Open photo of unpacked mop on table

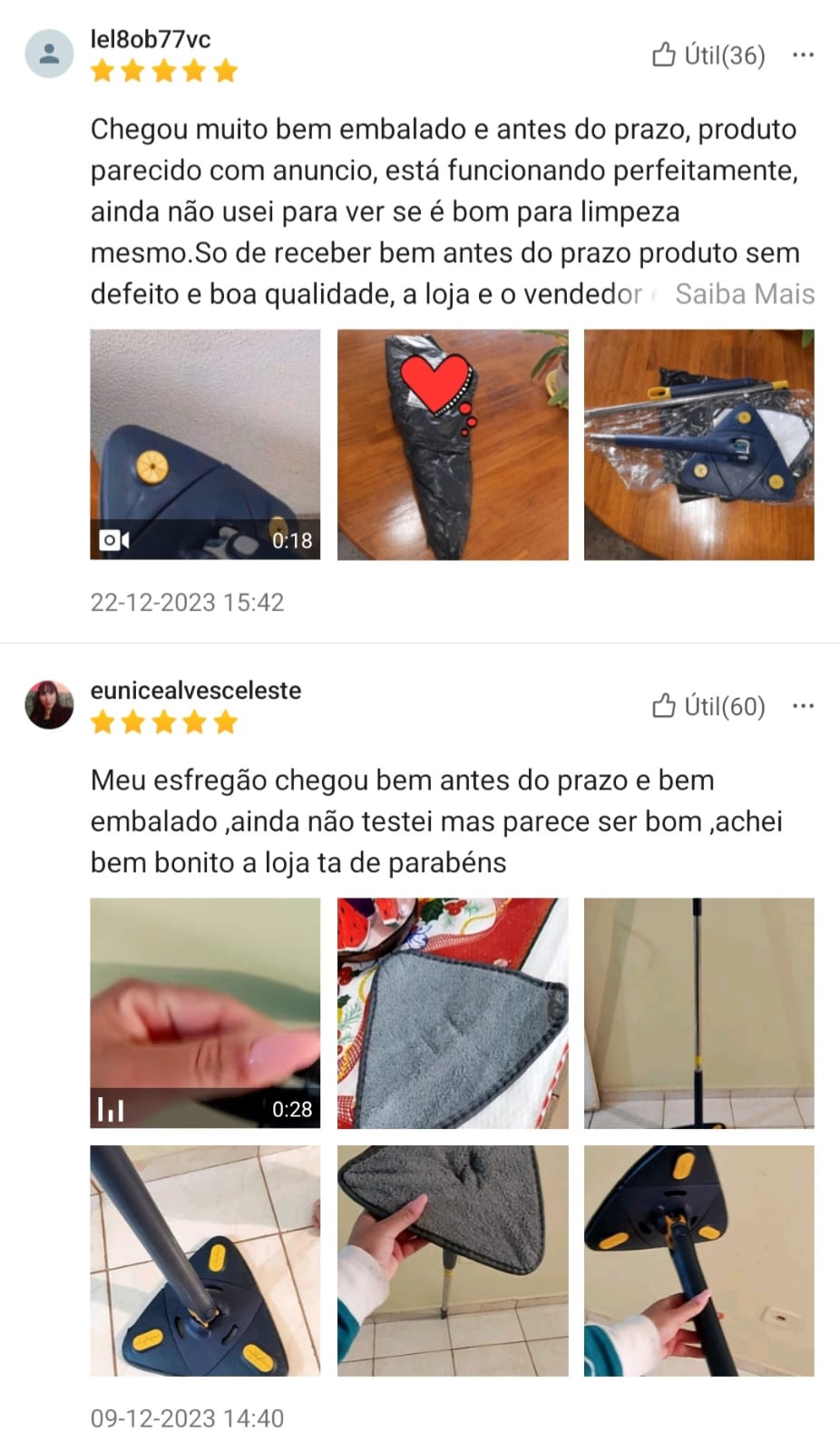(x=698, y=444)
